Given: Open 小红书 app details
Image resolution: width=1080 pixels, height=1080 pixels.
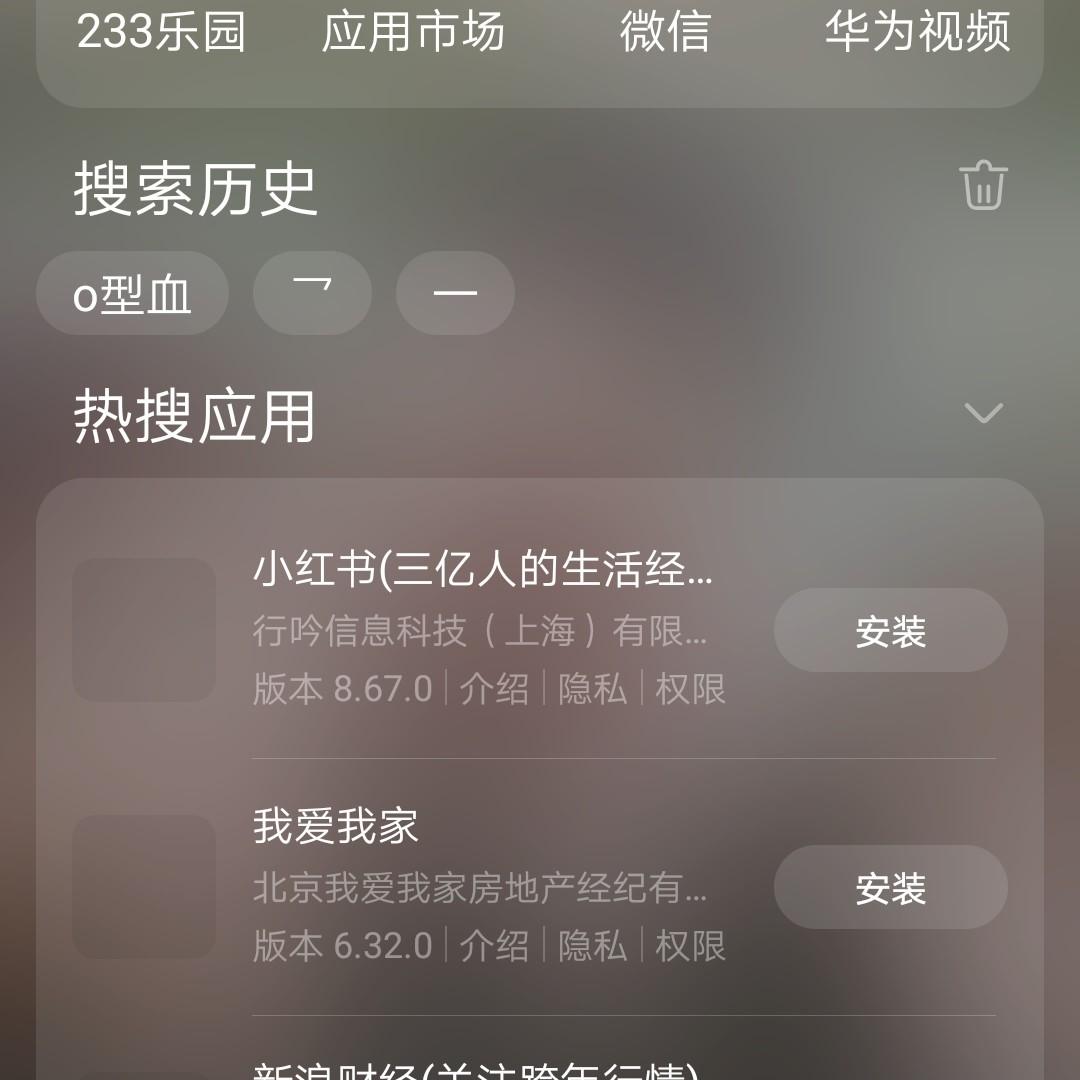Looking at the screenshot, I should [x=482, y=571].
